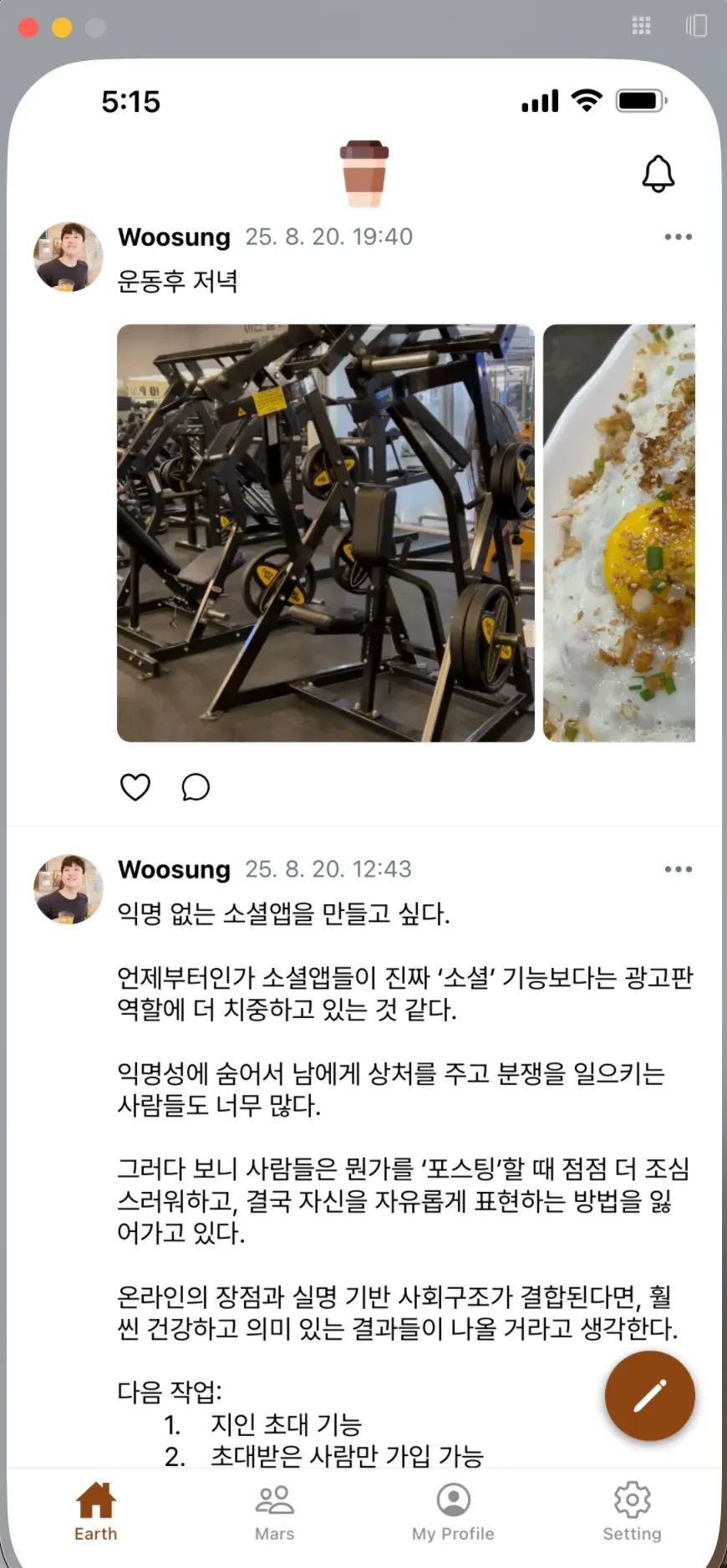
Task: Go to the My Profile tab
Action: tap(453, 1510)
